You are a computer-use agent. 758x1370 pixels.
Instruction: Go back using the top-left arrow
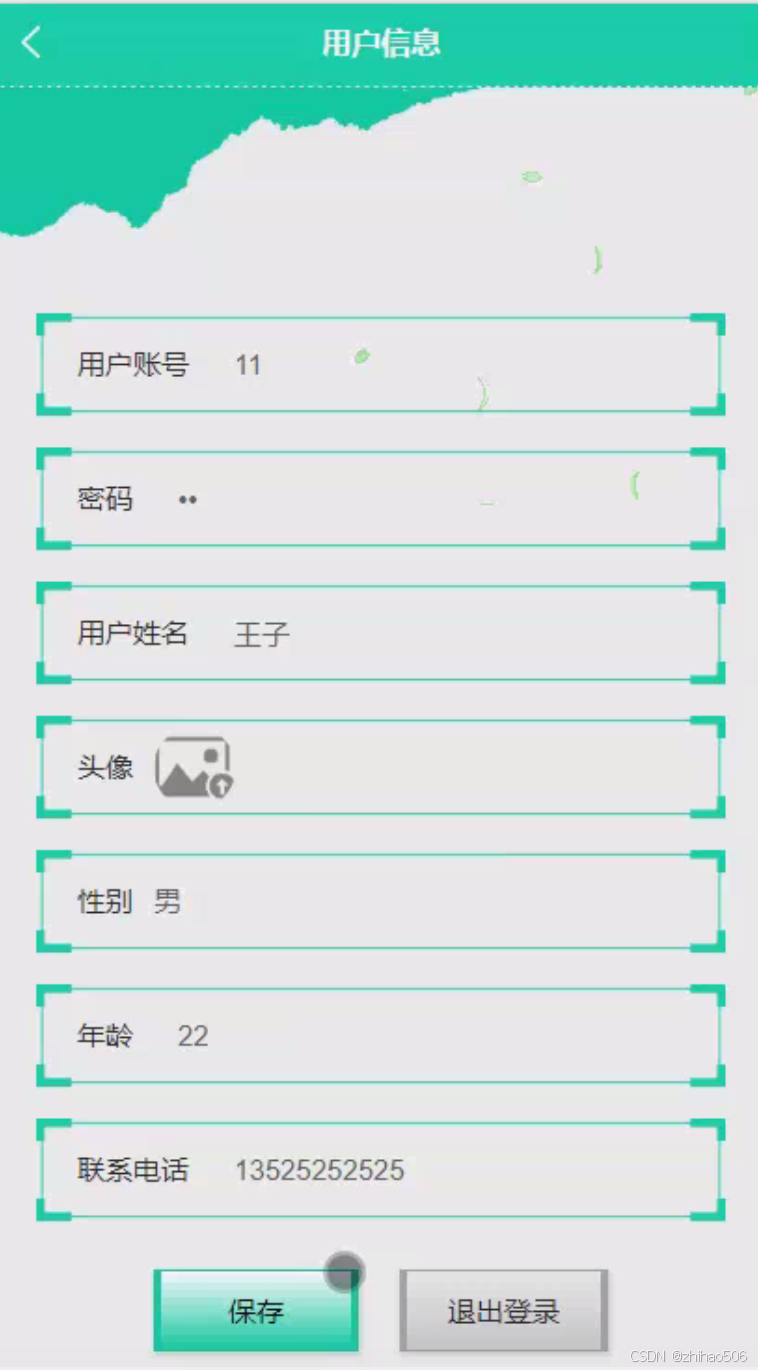point(31,43)
